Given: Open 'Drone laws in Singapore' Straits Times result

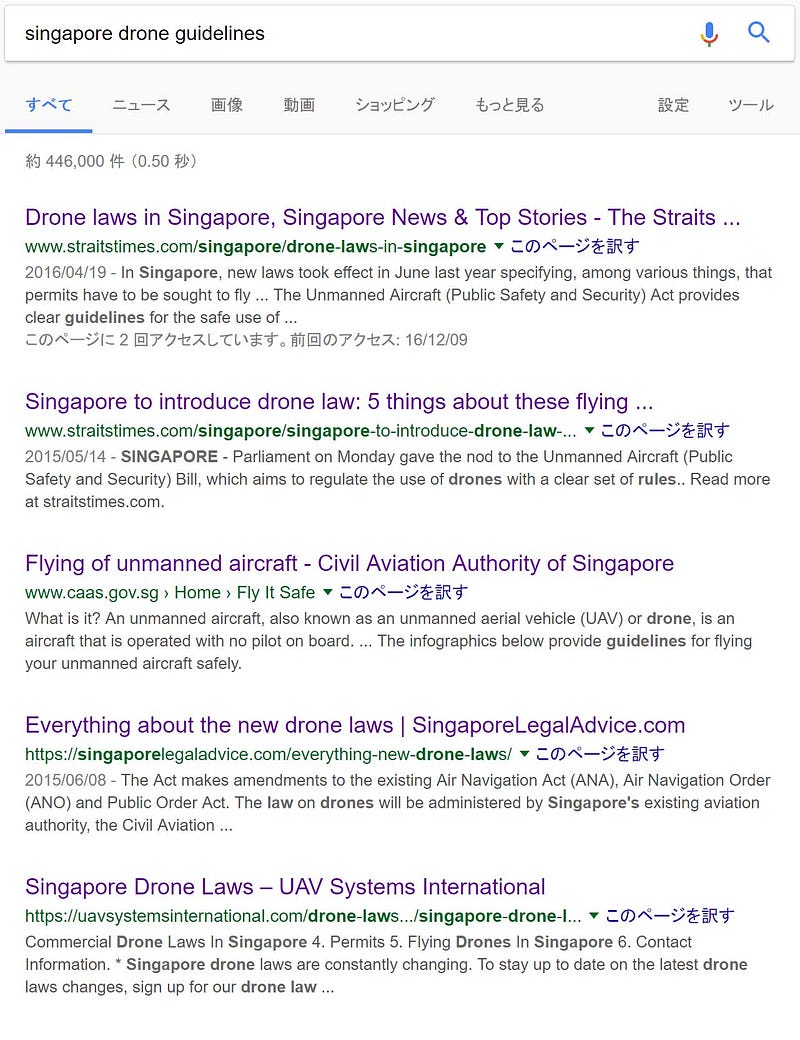Looking at the screenshot, I should (382, 218).
